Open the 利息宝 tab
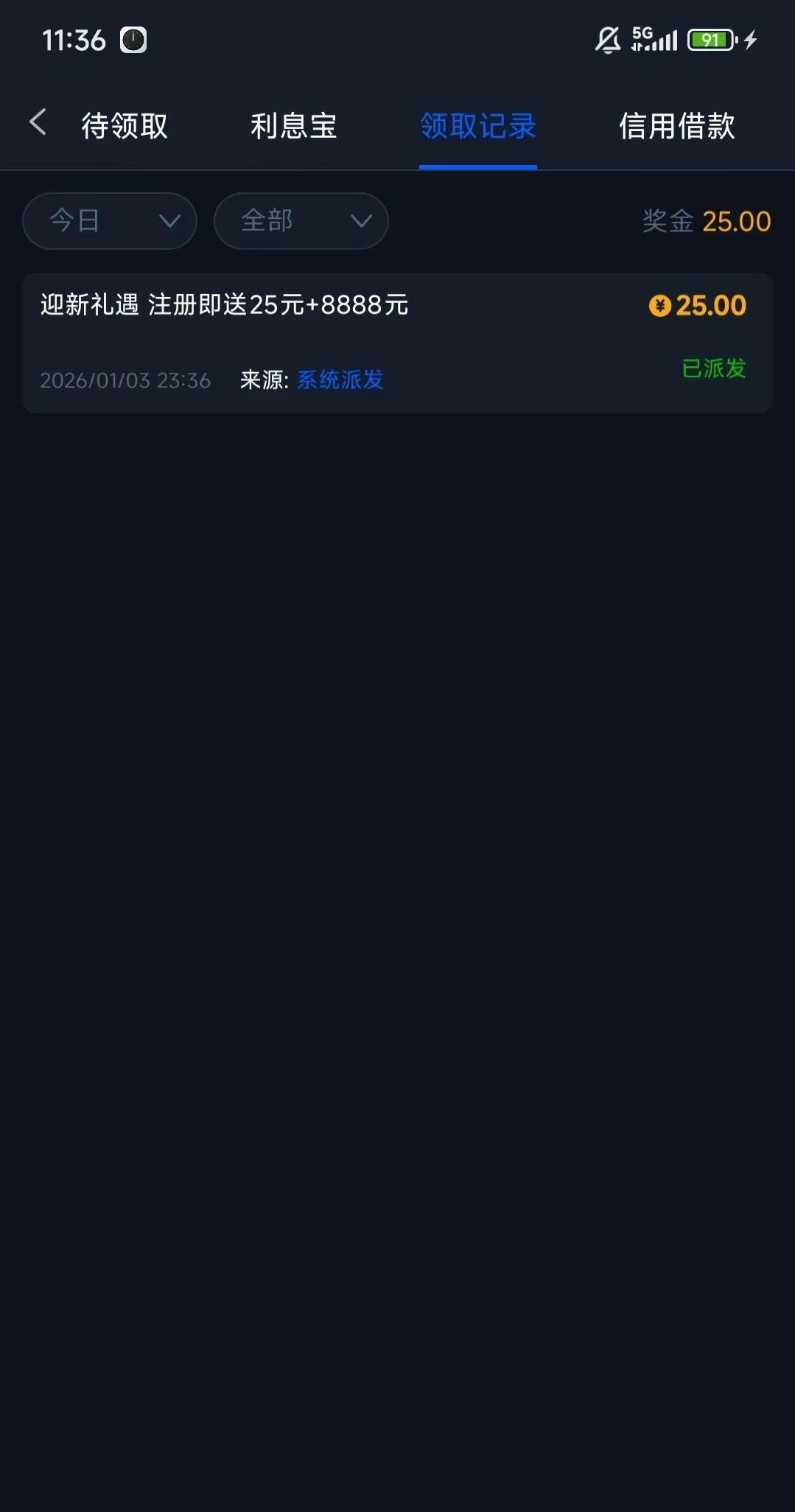Viewport: 795px width, 1512px height. point(293,126)
